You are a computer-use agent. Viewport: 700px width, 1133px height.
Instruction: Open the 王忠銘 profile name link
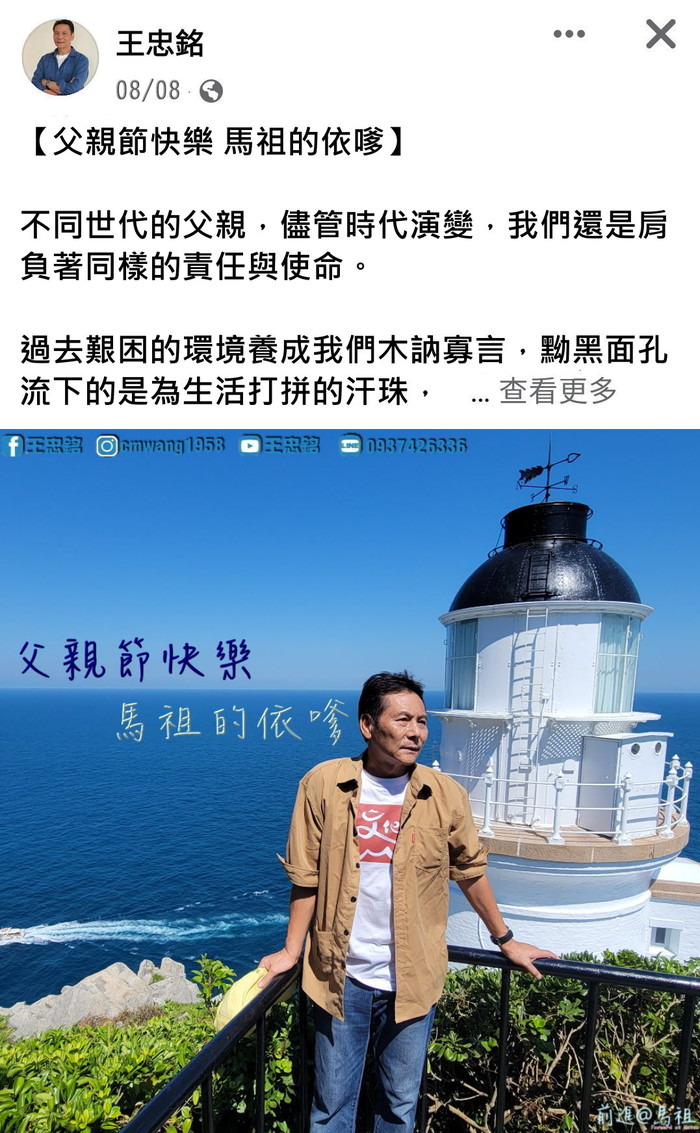point(160,43)
